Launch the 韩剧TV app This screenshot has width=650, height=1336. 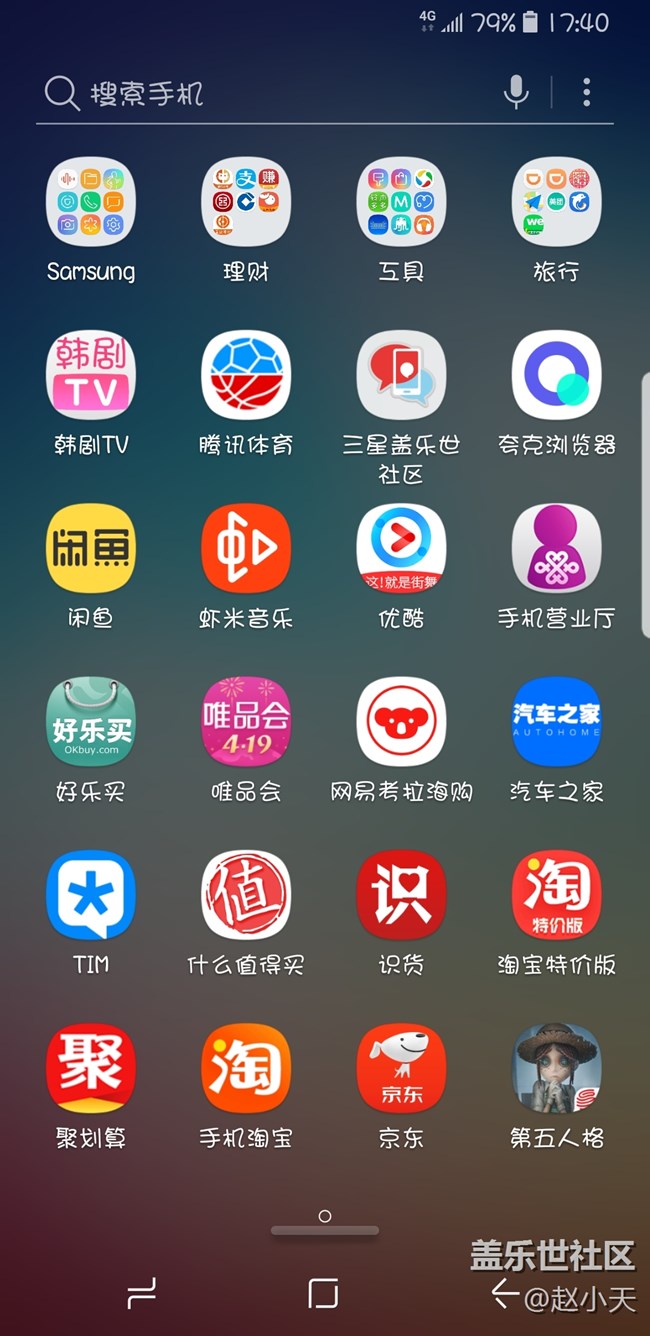(91, 376)
